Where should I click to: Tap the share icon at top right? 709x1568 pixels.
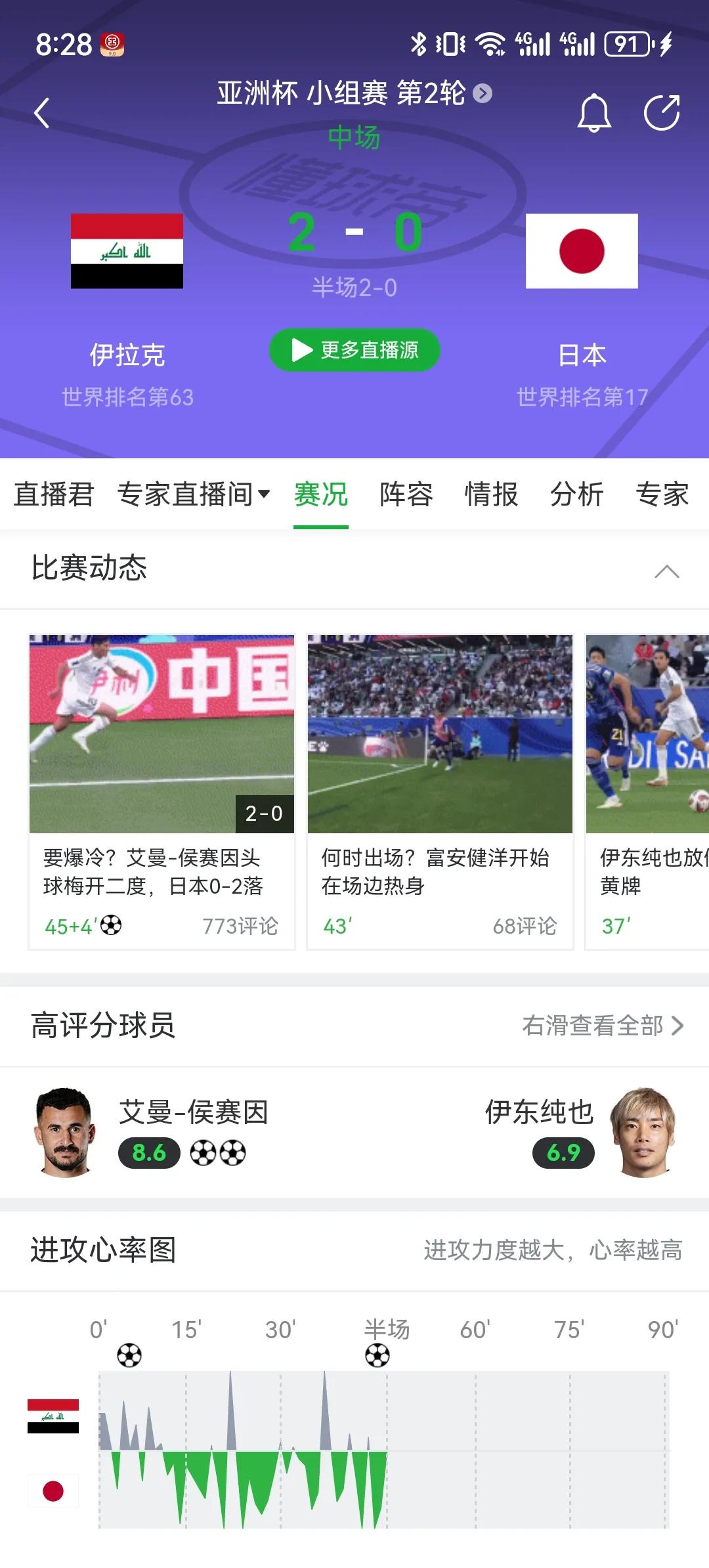663,112
